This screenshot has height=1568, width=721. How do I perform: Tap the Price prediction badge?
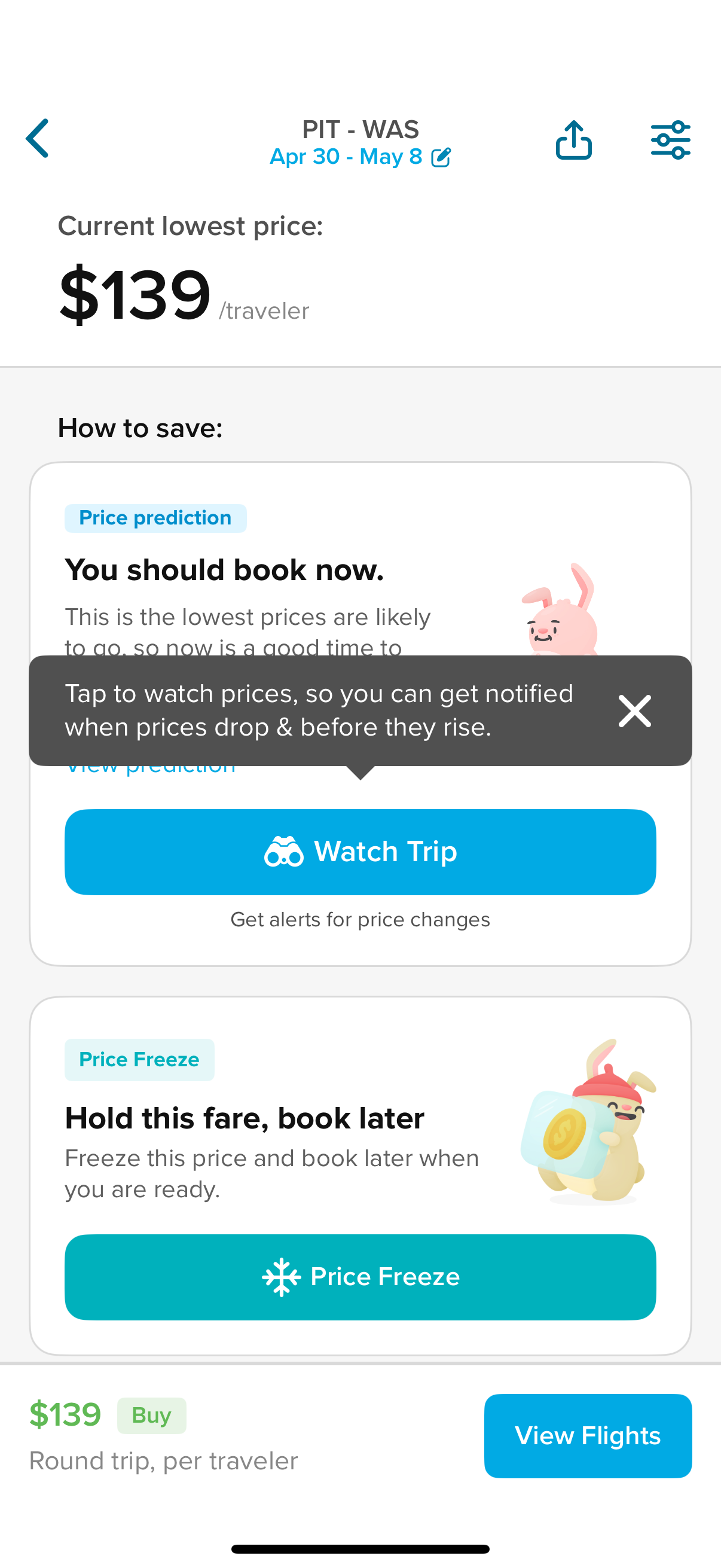tap(155, 517)
